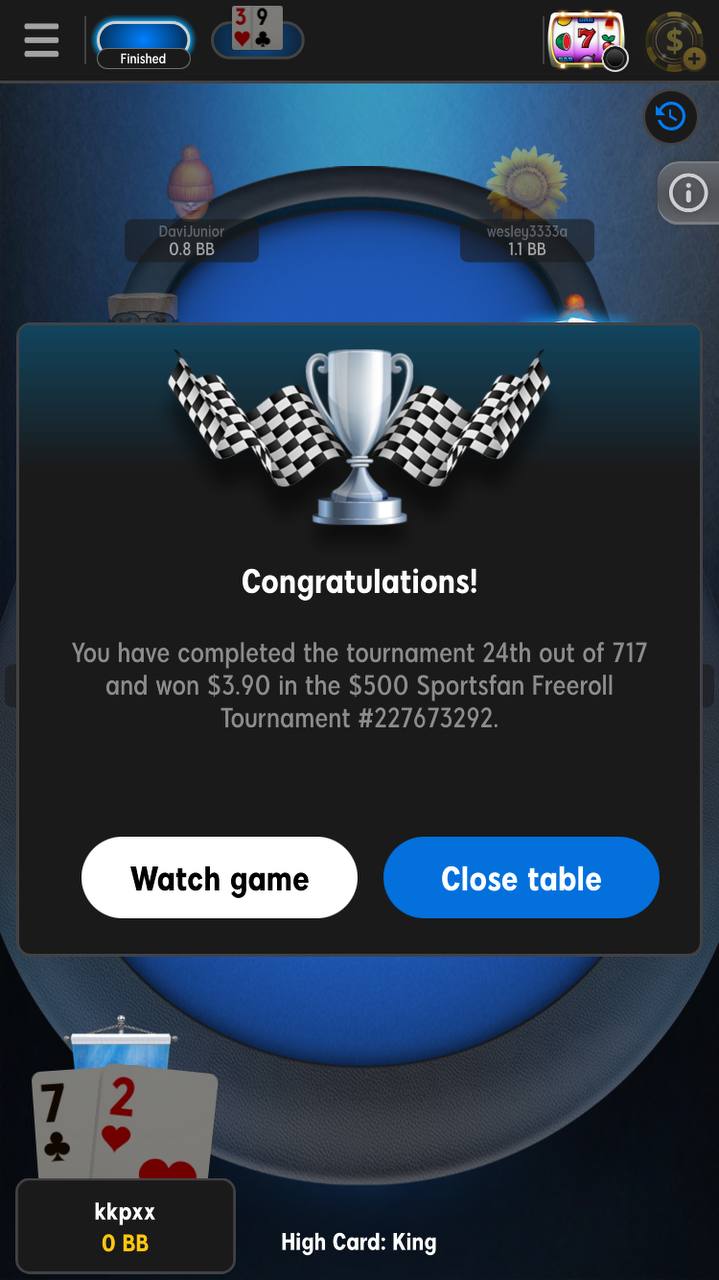The image size is (719, 1280).
Task: Close the table
Action: point(521,878)
